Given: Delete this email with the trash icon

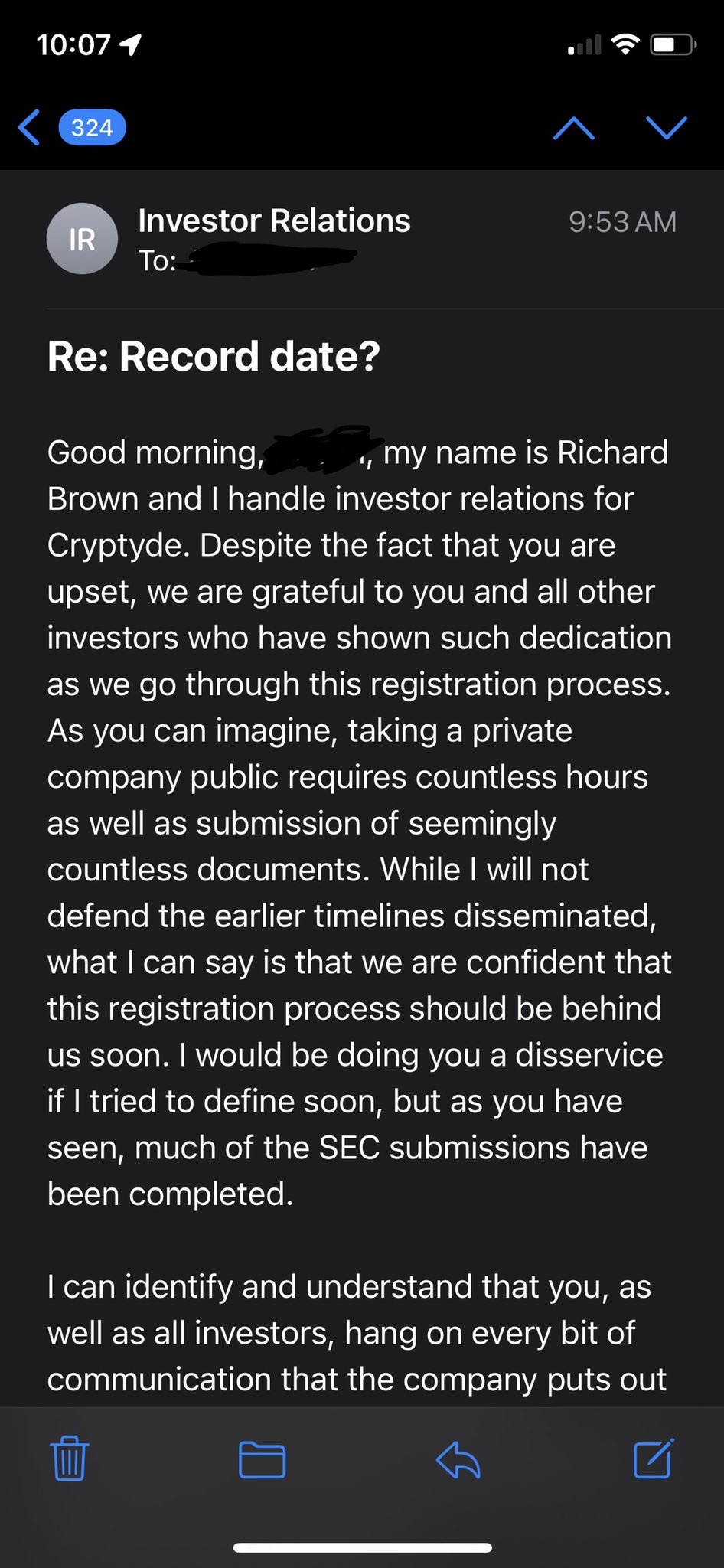Looking at the screenshot, I should tap(70, 1459).
